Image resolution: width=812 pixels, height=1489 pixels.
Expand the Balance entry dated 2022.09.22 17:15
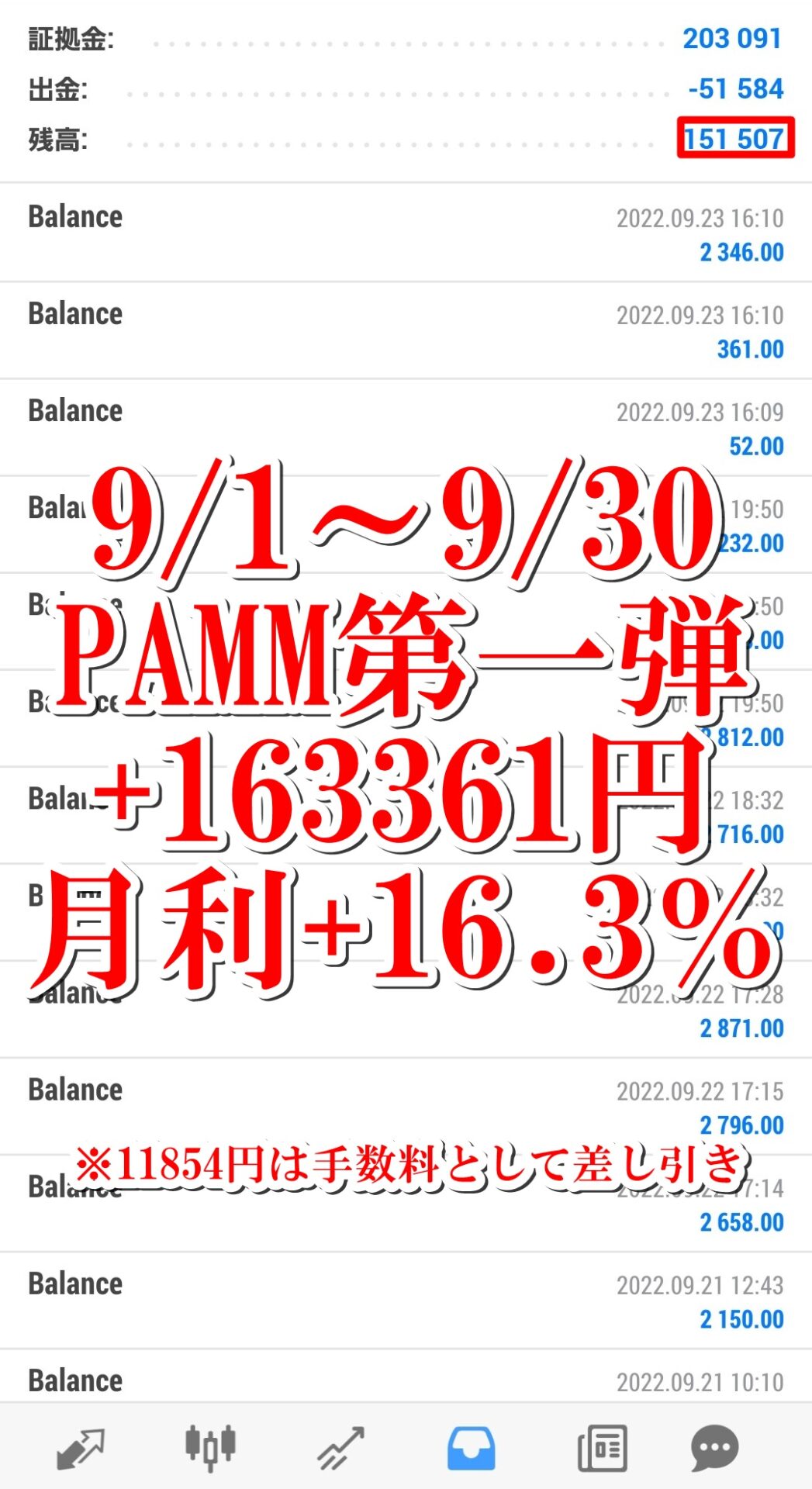[x=406, y=1107]
